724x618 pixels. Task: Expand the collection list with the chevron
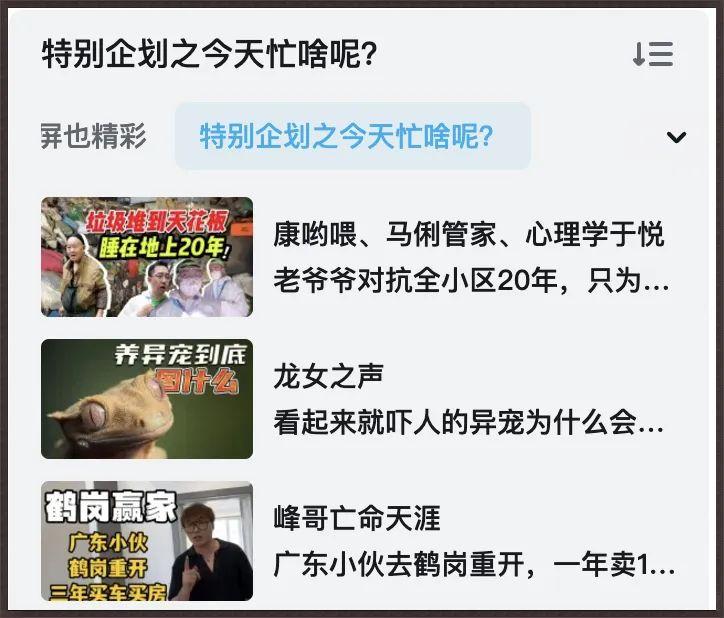[x=677, y=137]
